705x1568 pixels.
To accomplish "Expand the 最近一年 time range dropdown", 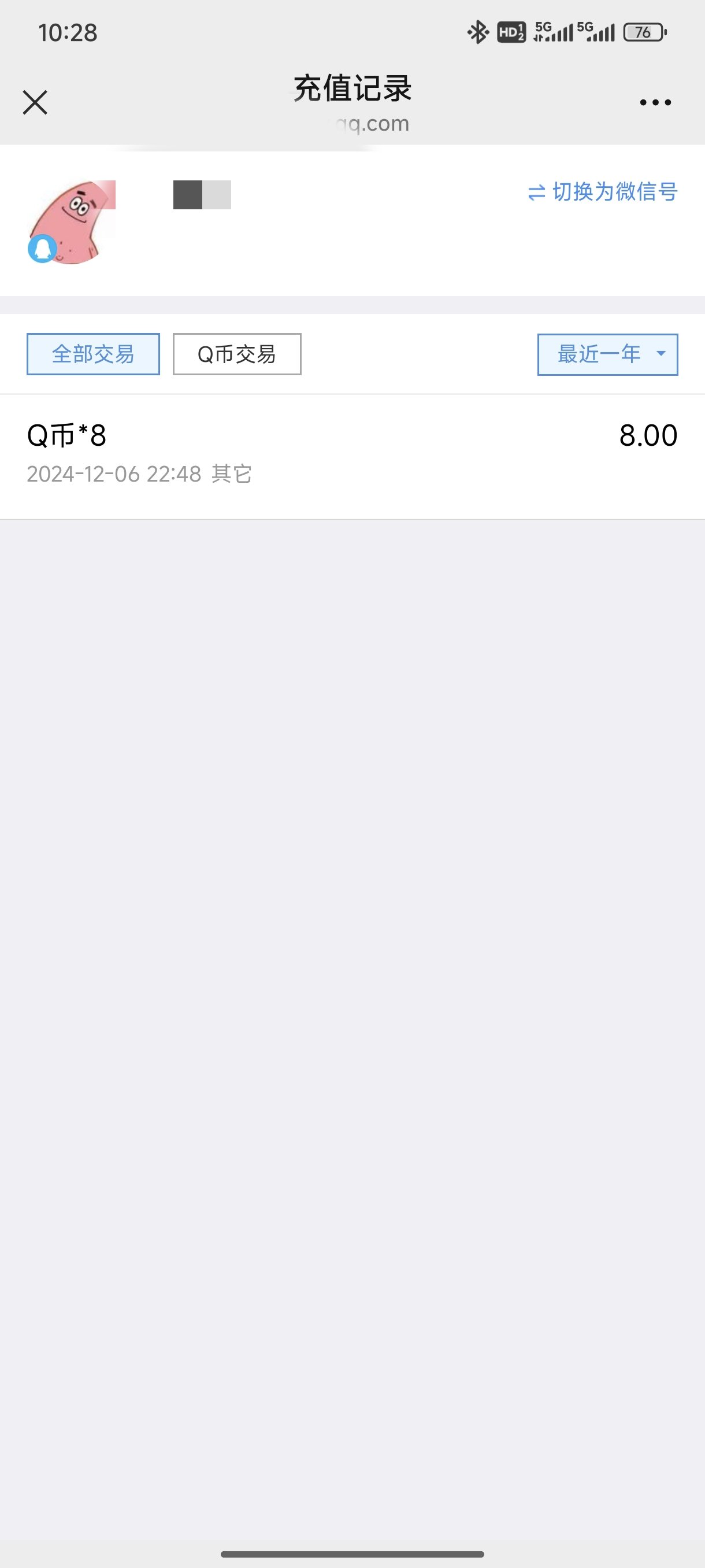I will tap(607, 354).
